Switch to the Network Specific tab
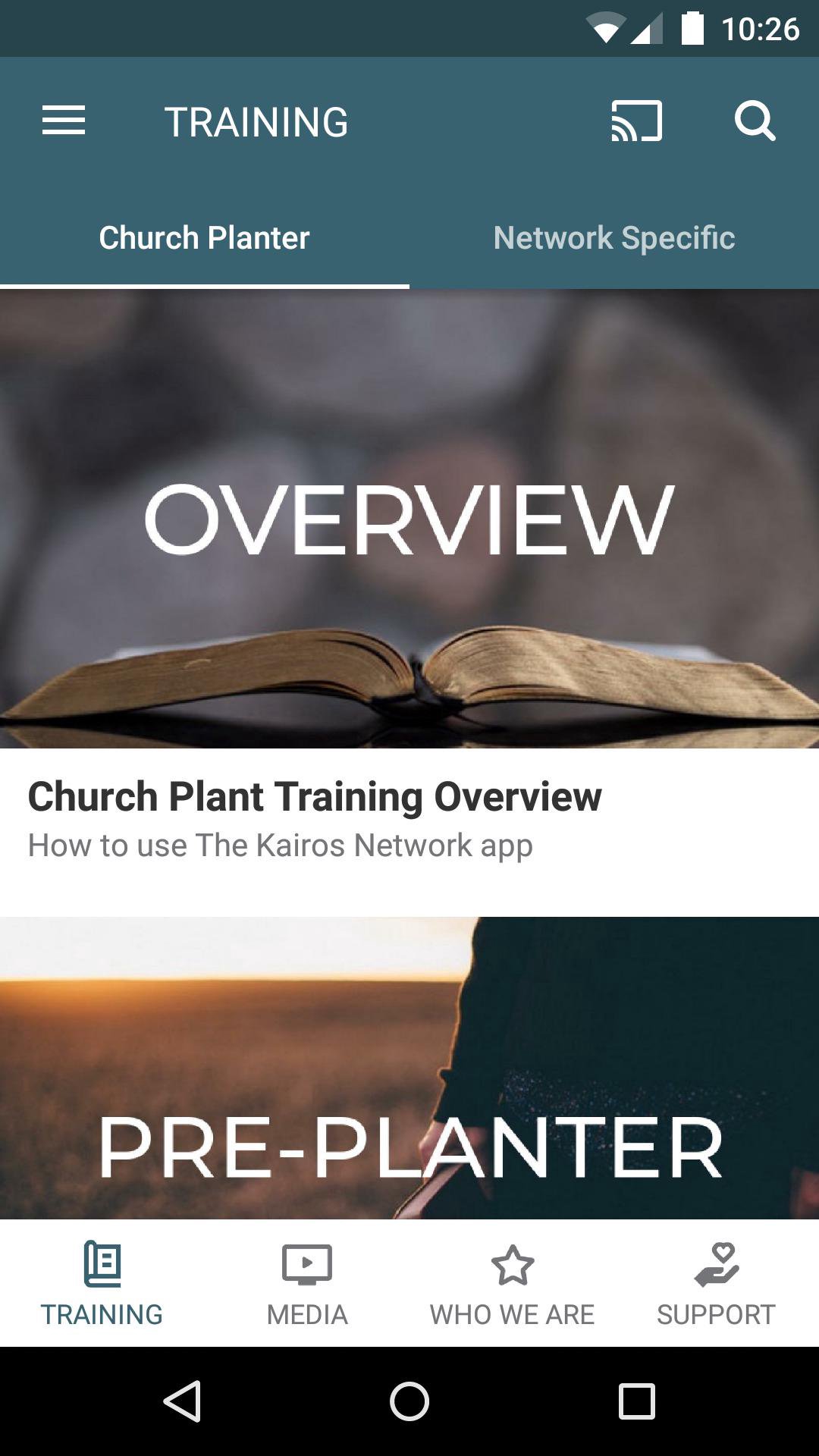The height and width of the screenshot is (1456, 819). click(613, 238)
